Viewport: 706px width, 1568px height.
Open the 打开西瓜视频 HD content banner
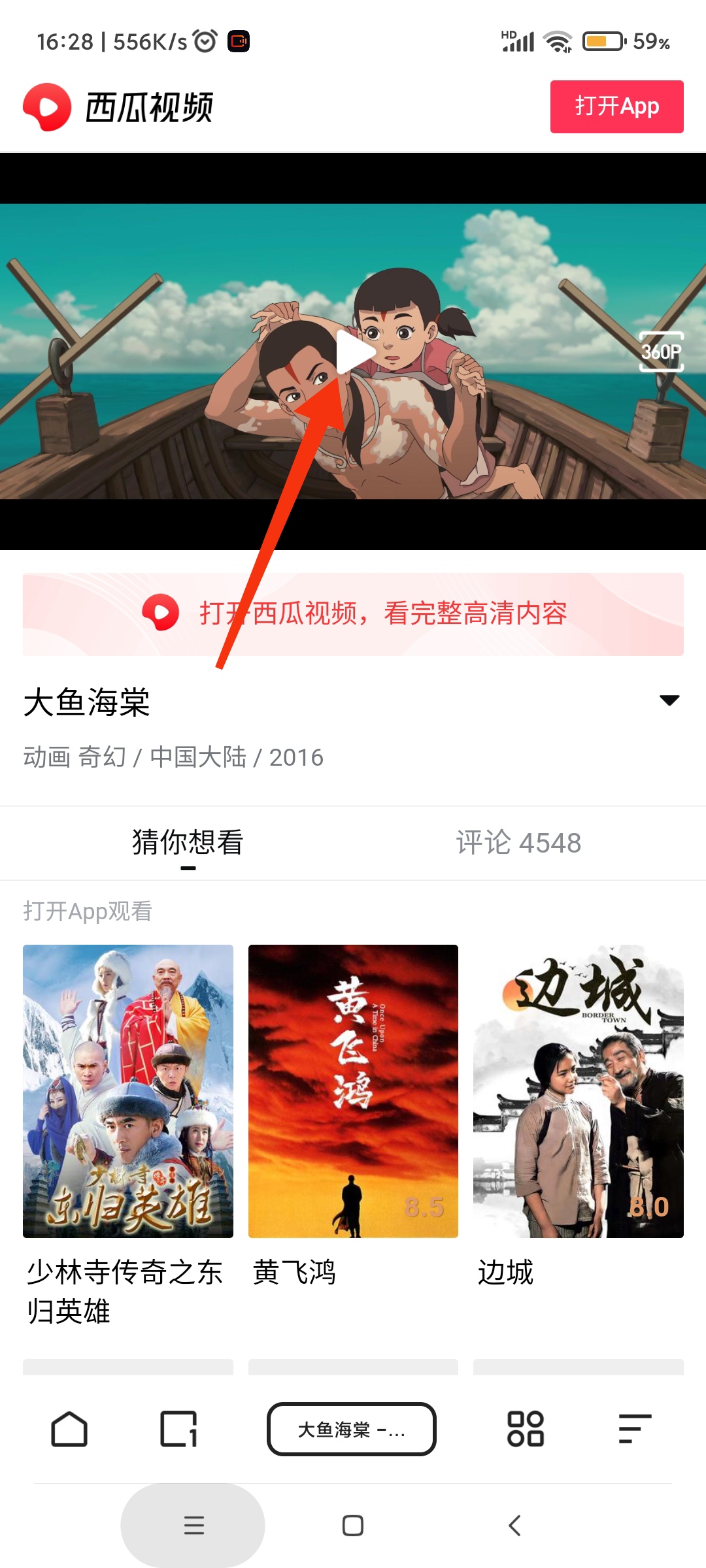pyautogui.click(x=353, y=614)
